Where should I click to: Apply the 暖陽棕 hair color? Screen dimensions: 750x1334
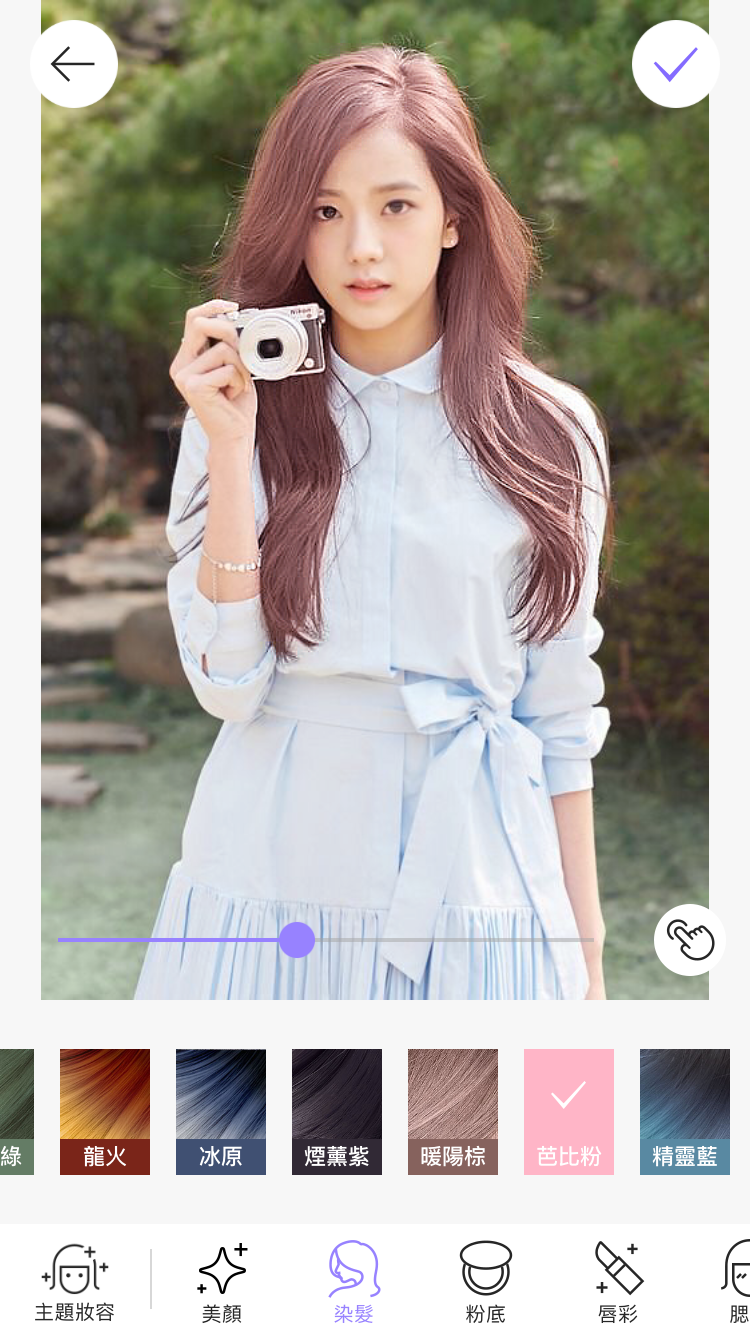tap(453, 1111)
